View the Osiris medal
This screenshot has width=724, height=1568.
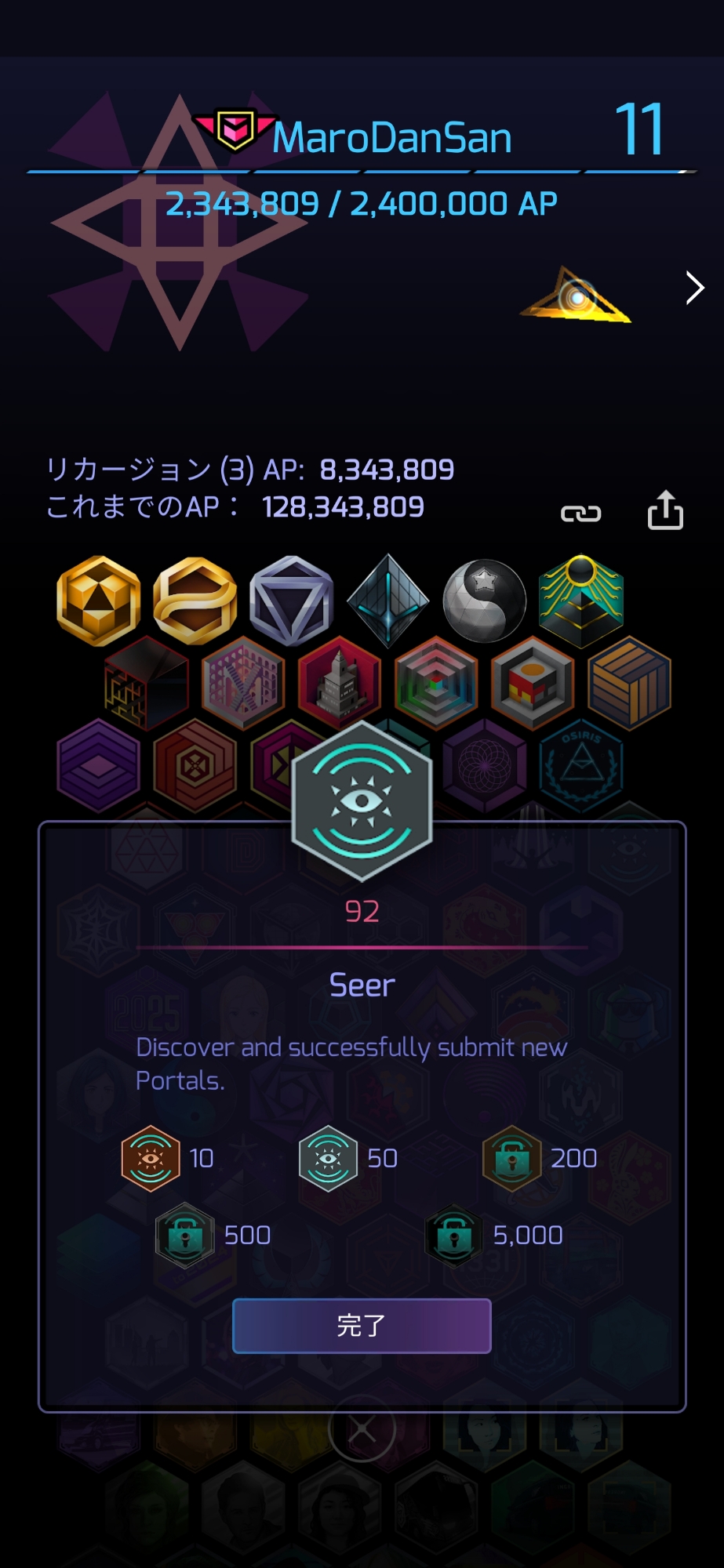[581, 763]
